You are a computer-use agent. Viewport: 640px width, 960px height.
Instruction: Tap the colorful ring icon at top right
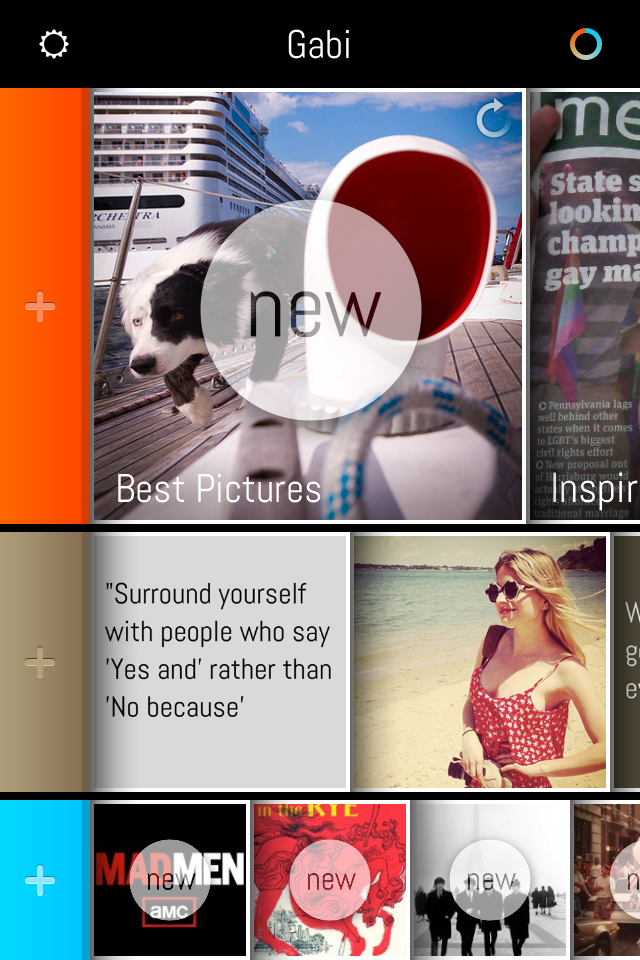coord(586,44)
